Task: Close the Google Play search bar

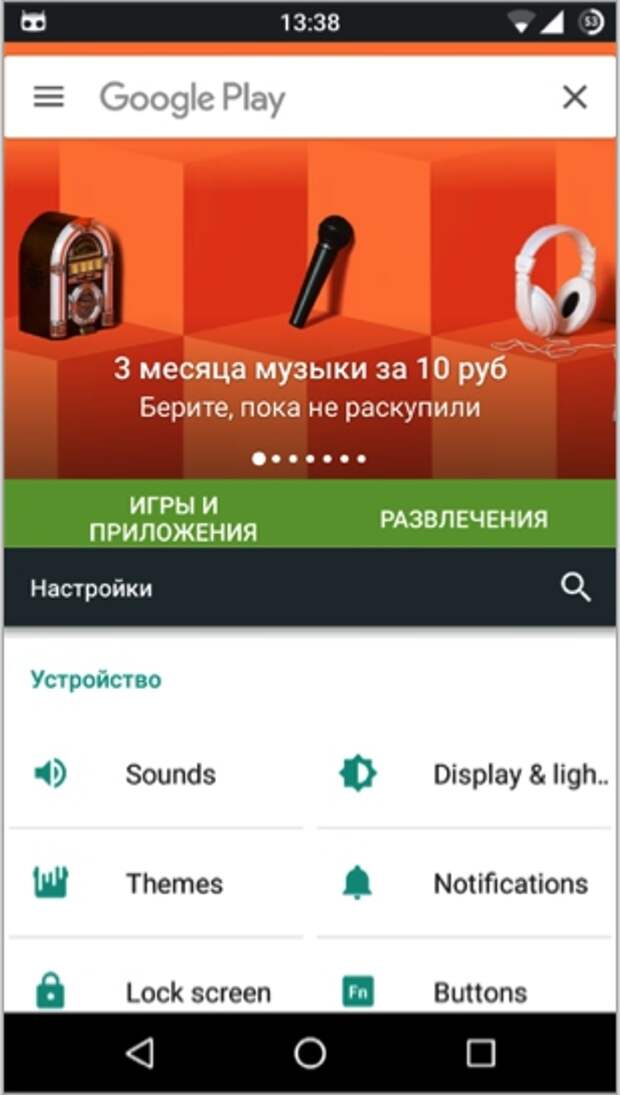Action: (574, 97)
